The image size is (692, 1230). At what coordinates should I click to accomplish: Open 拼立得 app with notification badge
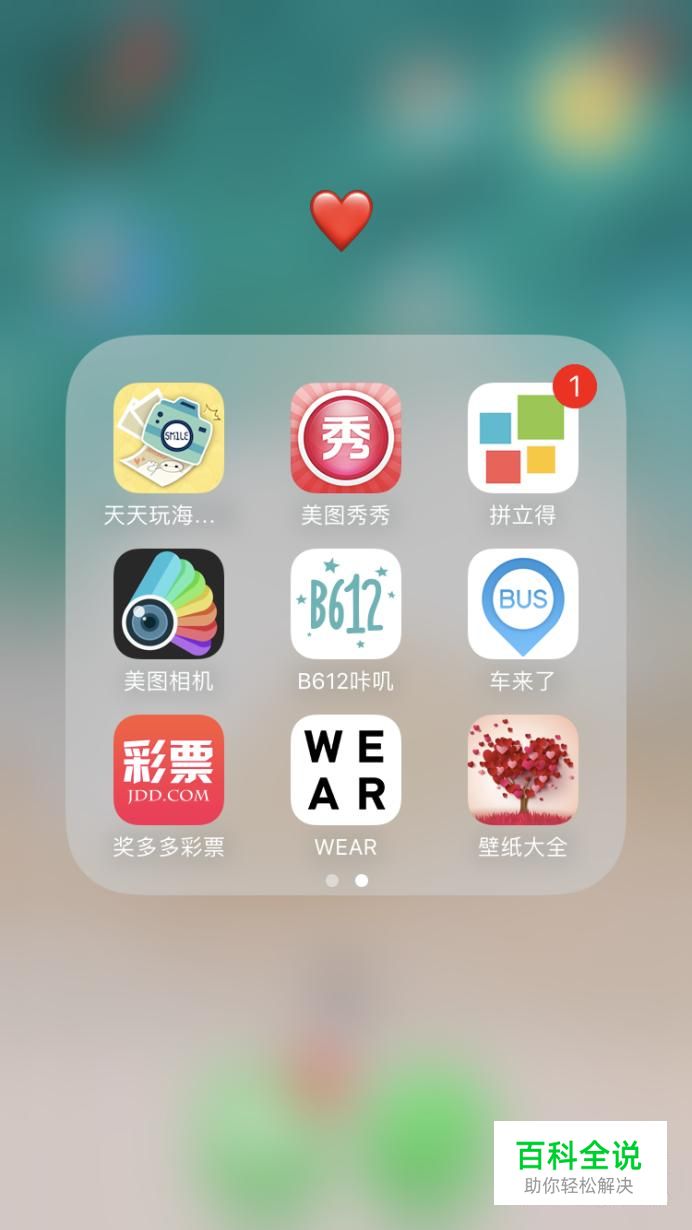522,438
